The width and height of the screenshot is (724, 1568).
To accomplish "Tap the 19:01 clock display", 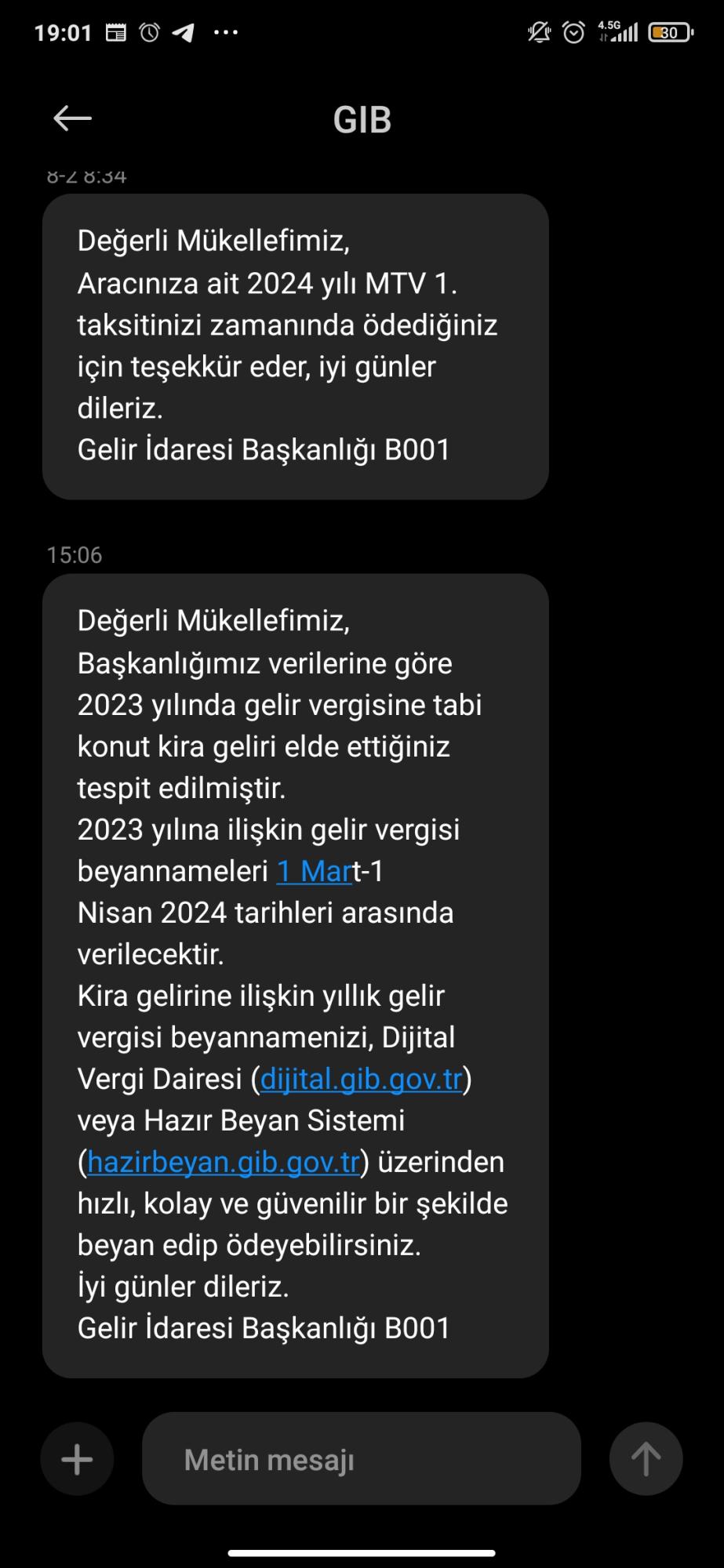I will pyautogui.click(x=64, y=33).
